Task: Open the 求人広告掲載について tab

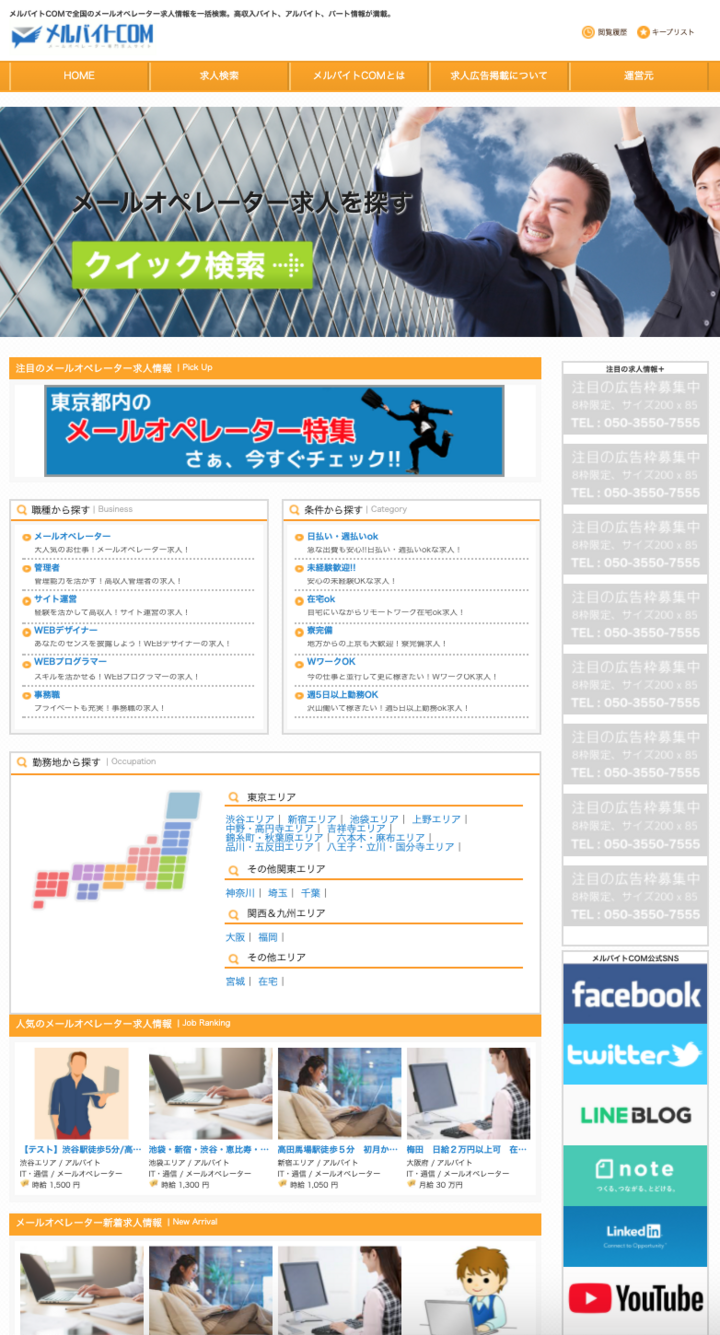Action: [x=499, y=76]
